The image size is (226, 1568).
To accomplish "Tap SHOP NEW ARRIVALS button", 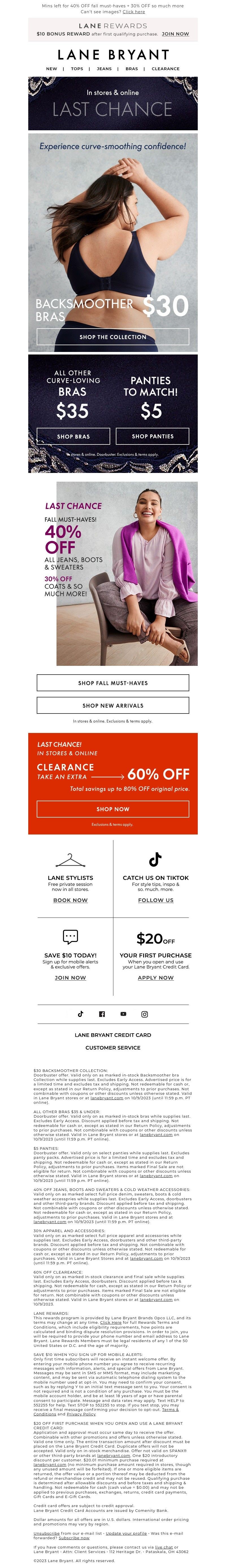I will [113, 706].
